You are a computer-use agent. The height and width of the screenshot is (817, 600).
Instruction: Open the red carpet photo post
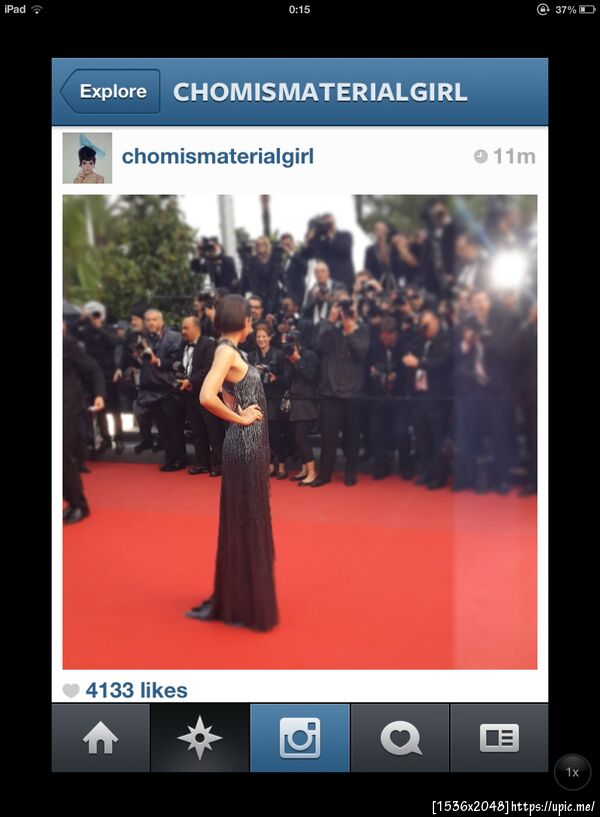[300, 432]
